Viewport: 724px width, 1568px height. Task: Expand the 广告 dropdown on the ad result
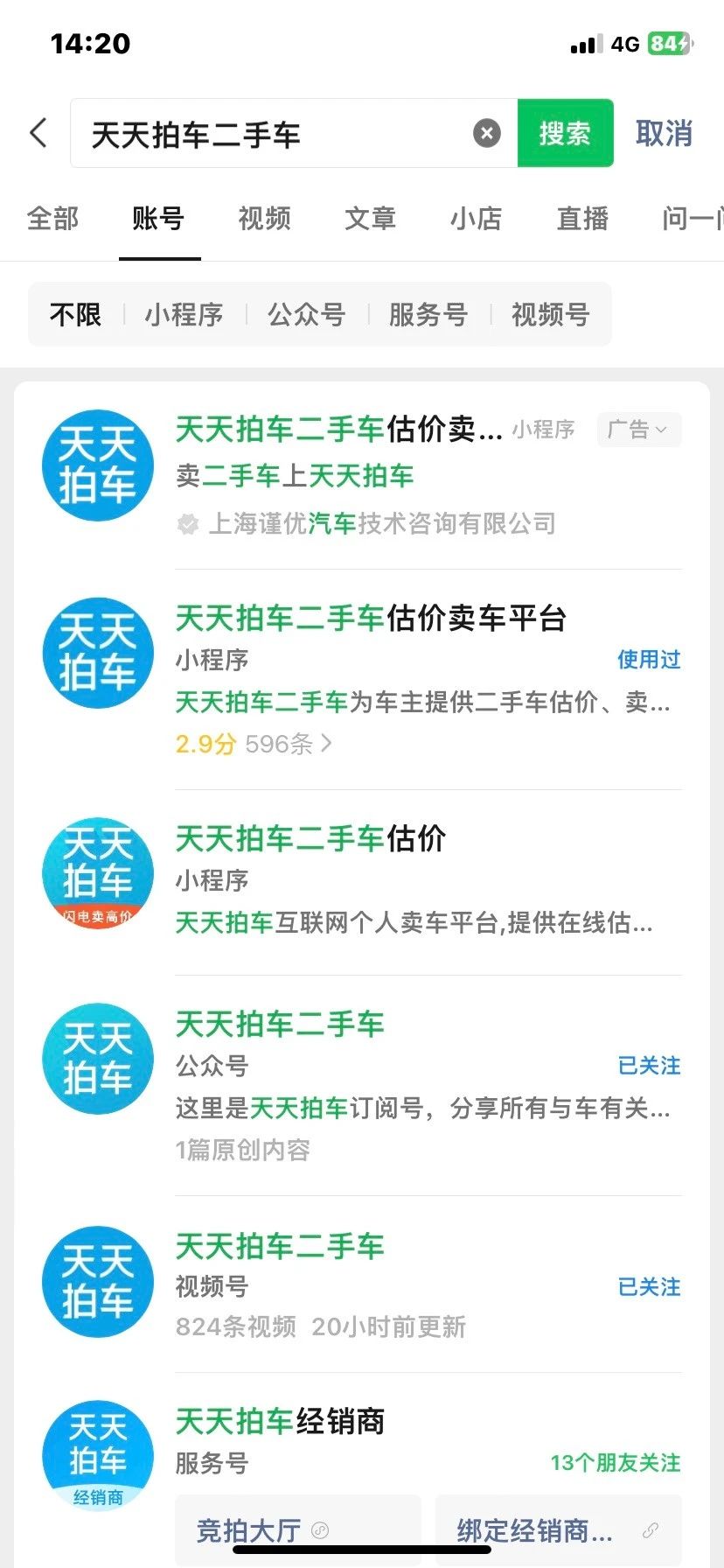(639, 430)
